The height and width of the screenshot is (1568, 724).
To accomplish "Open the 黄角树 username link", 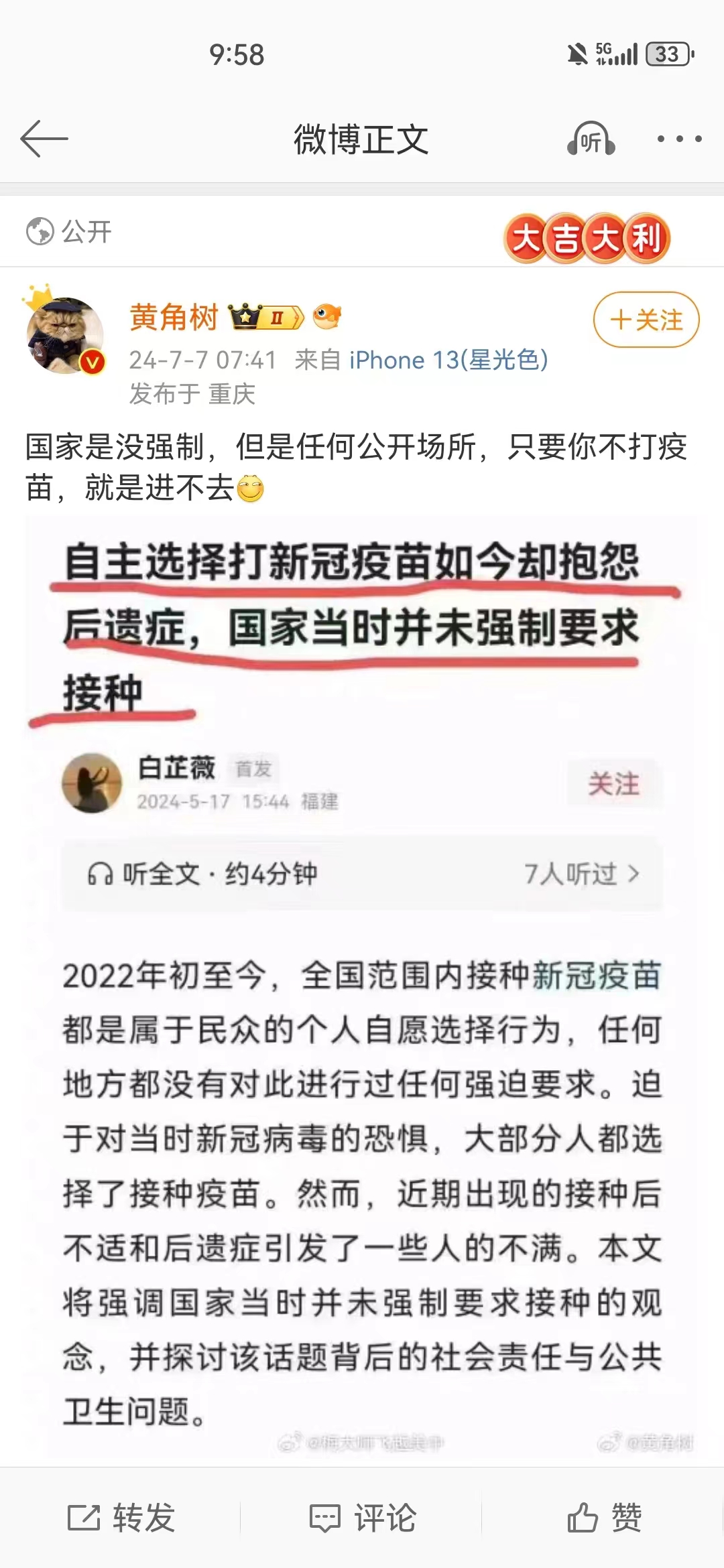I will 174,316.
